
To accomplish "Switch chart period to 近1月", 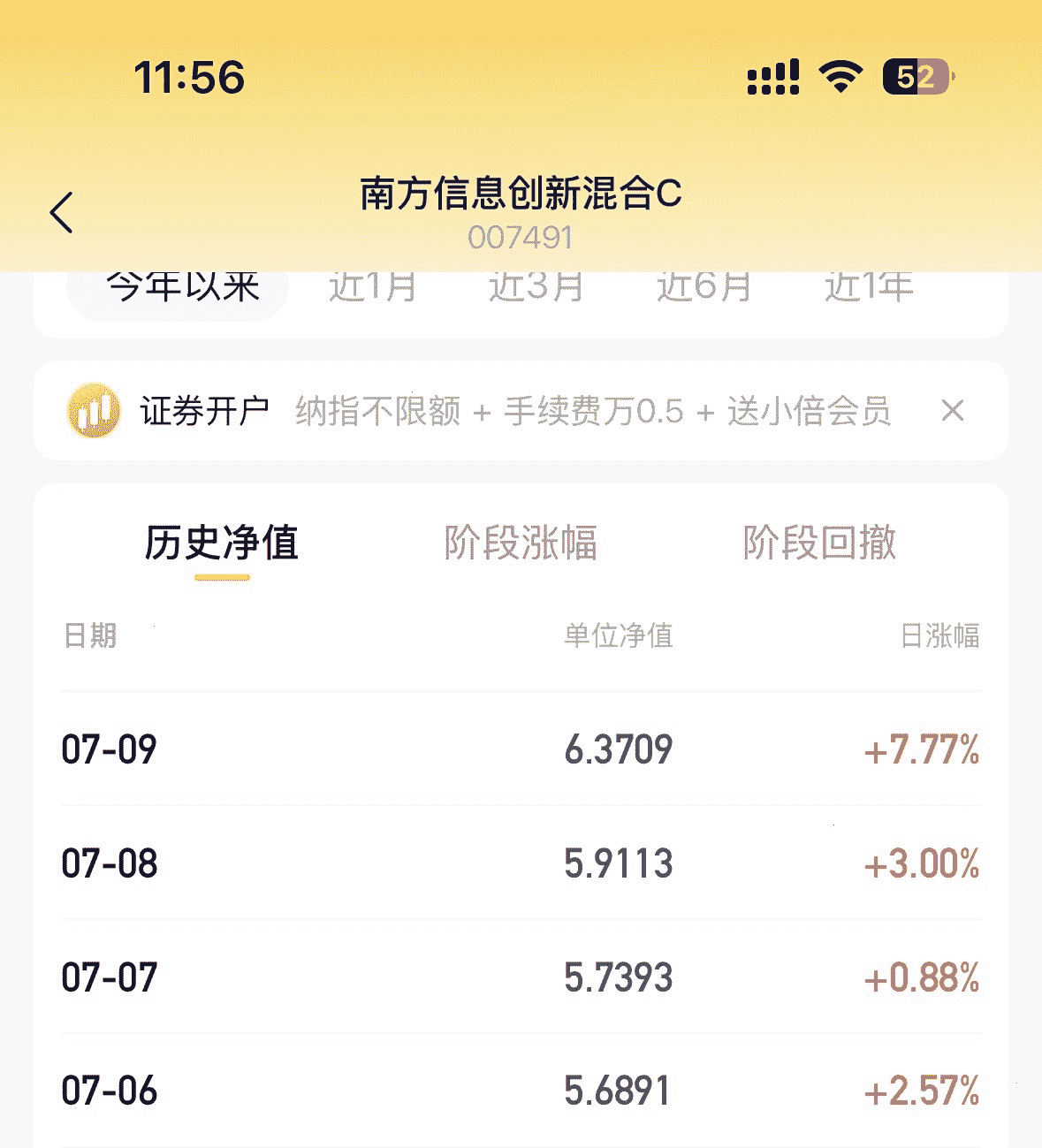I will 373,288.
